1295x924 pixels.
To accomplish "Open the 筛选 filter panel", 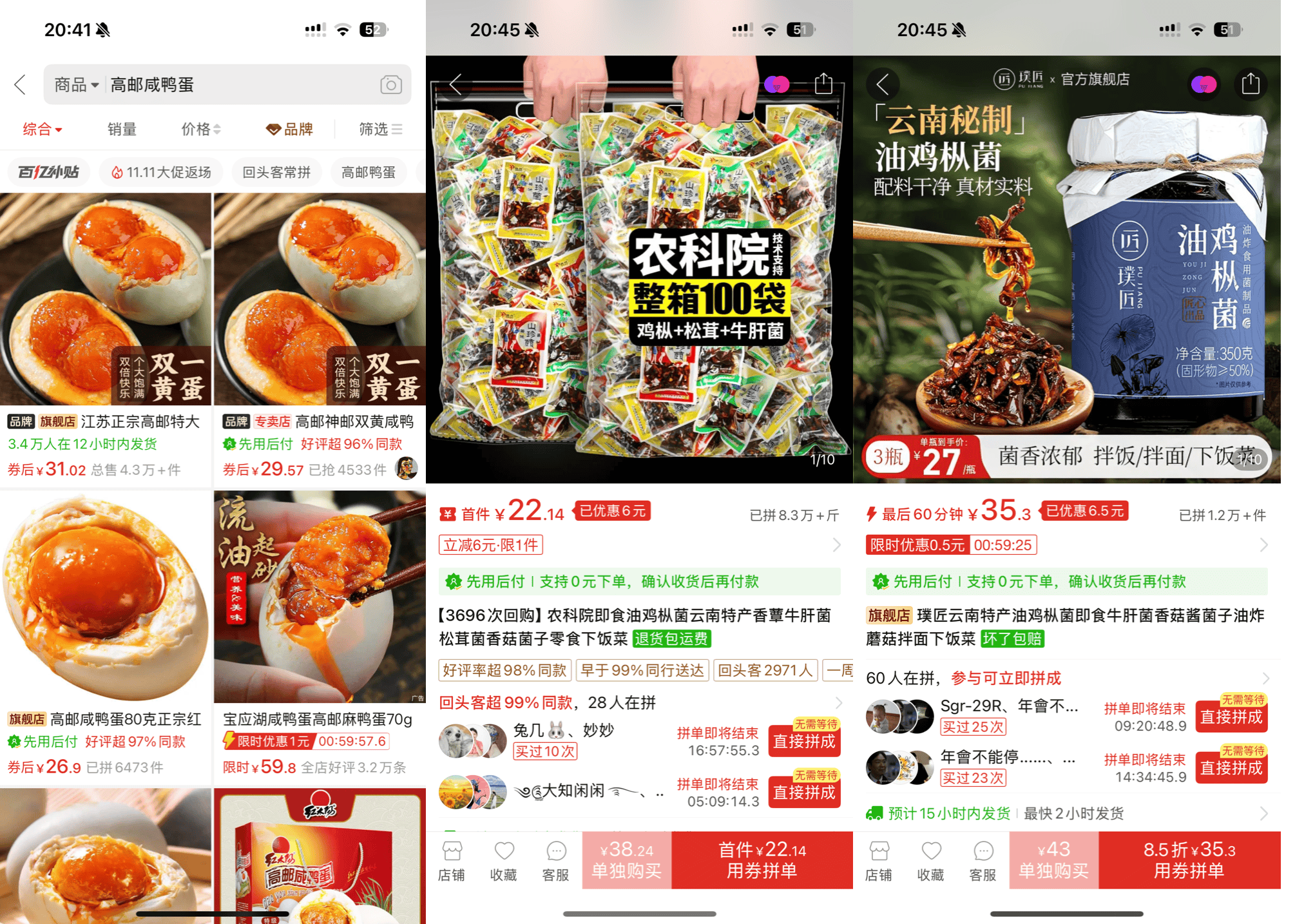I will coord(380,129).
